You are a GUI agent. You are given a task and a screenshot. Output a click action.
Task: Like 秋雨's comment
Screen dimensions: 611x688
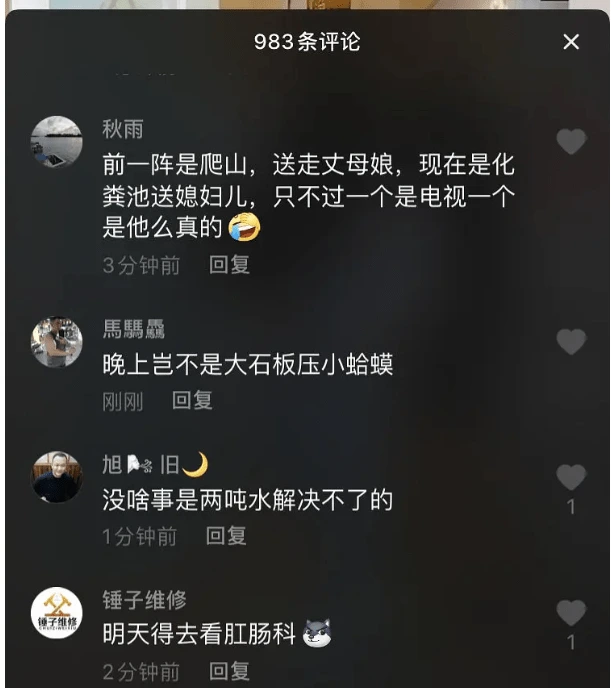pos(571,141)
